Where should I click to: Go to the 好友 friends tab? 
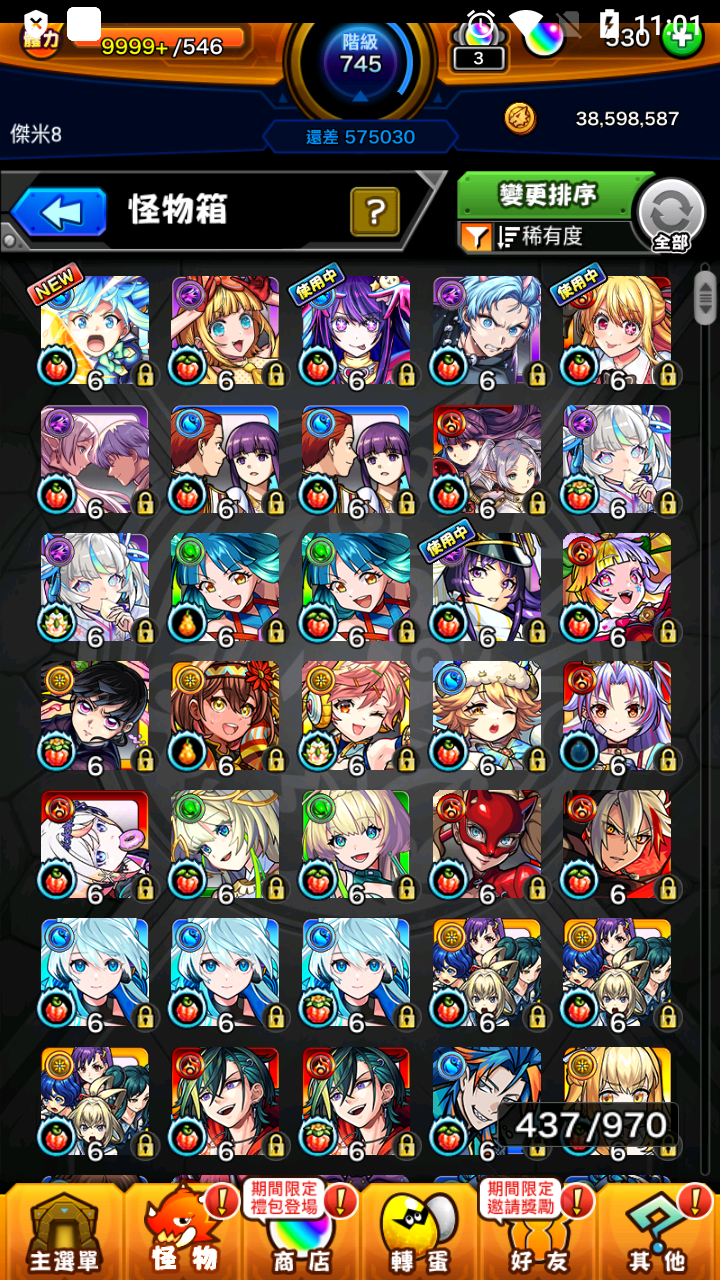tap(537, 1232)
